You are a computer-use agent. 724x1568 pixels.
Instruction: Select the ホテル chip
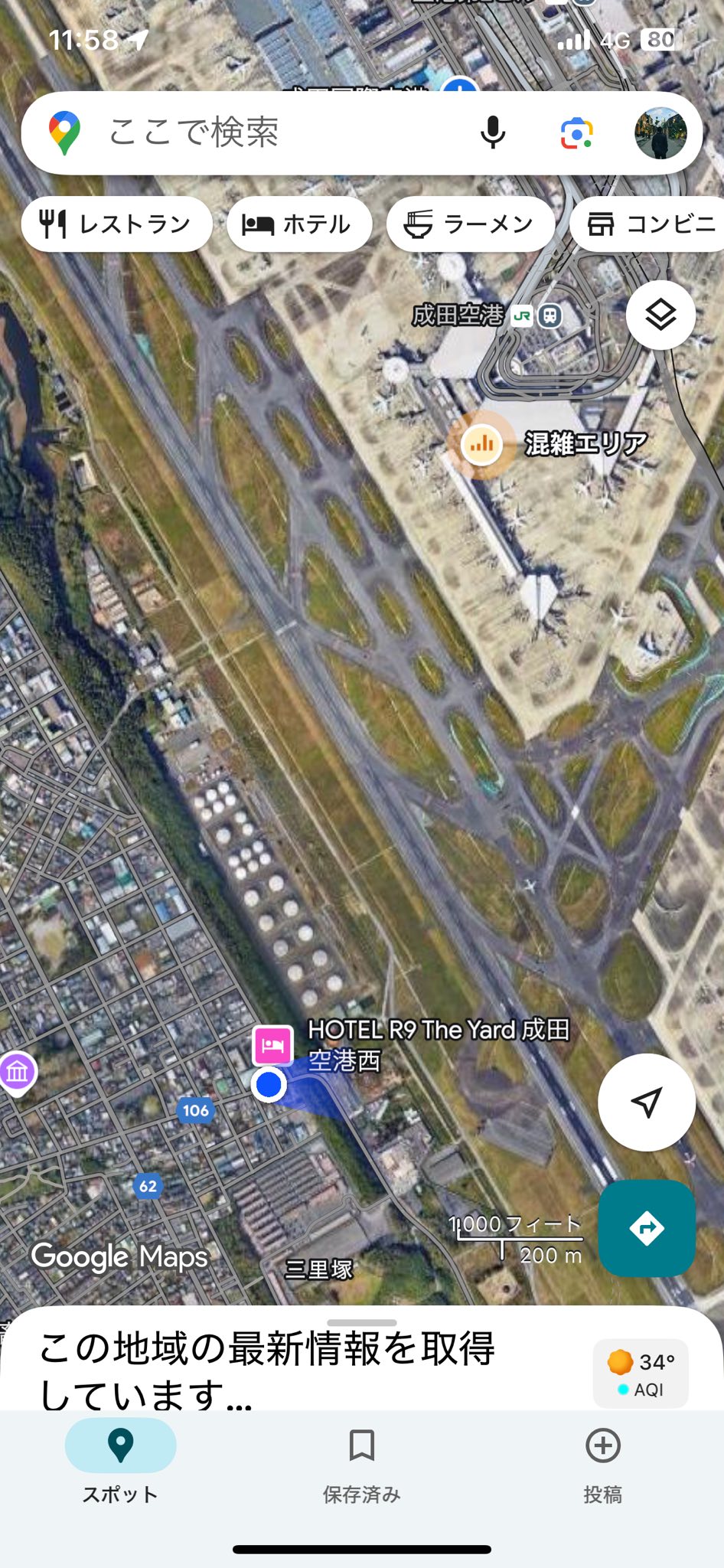[x=299, y=224]
